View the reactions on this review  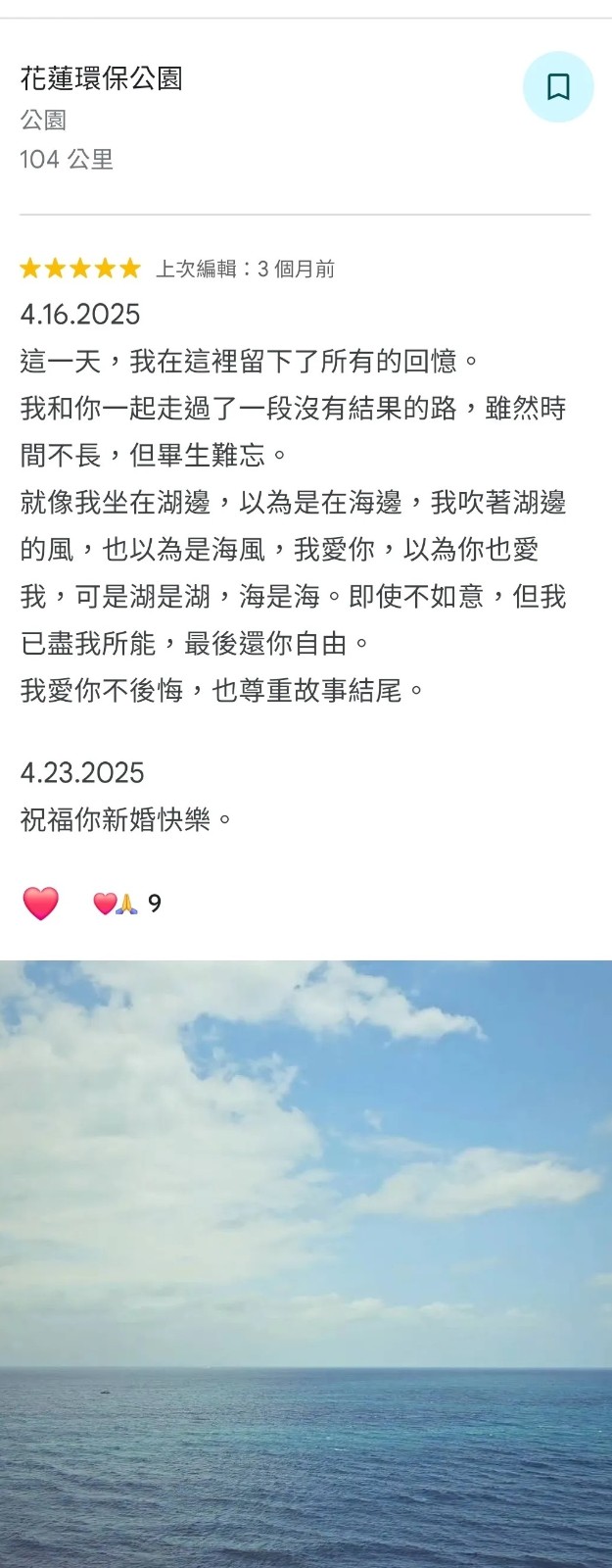point(127,904)
